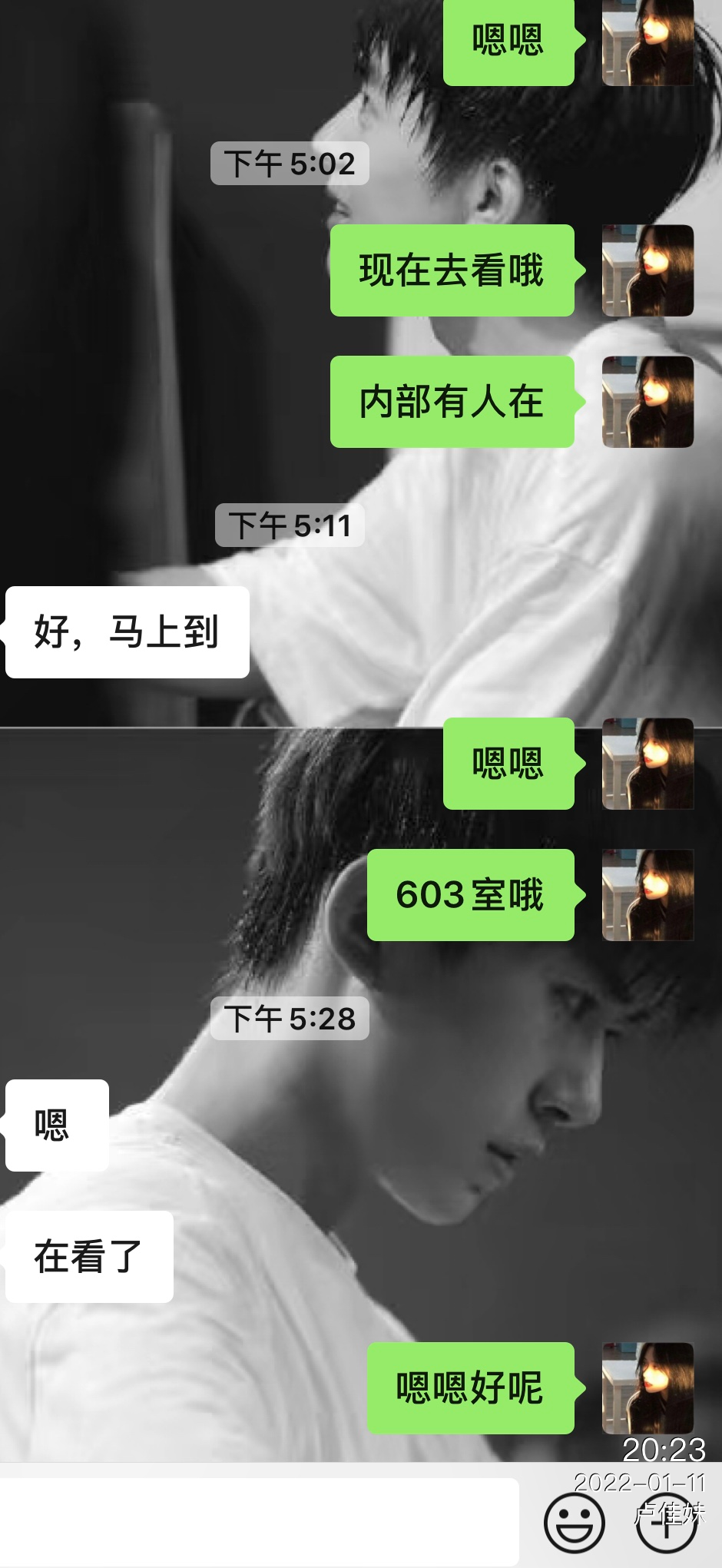Open the plus attachment menu
This screenshot has height=1568, width=722.
[666, 1522]
